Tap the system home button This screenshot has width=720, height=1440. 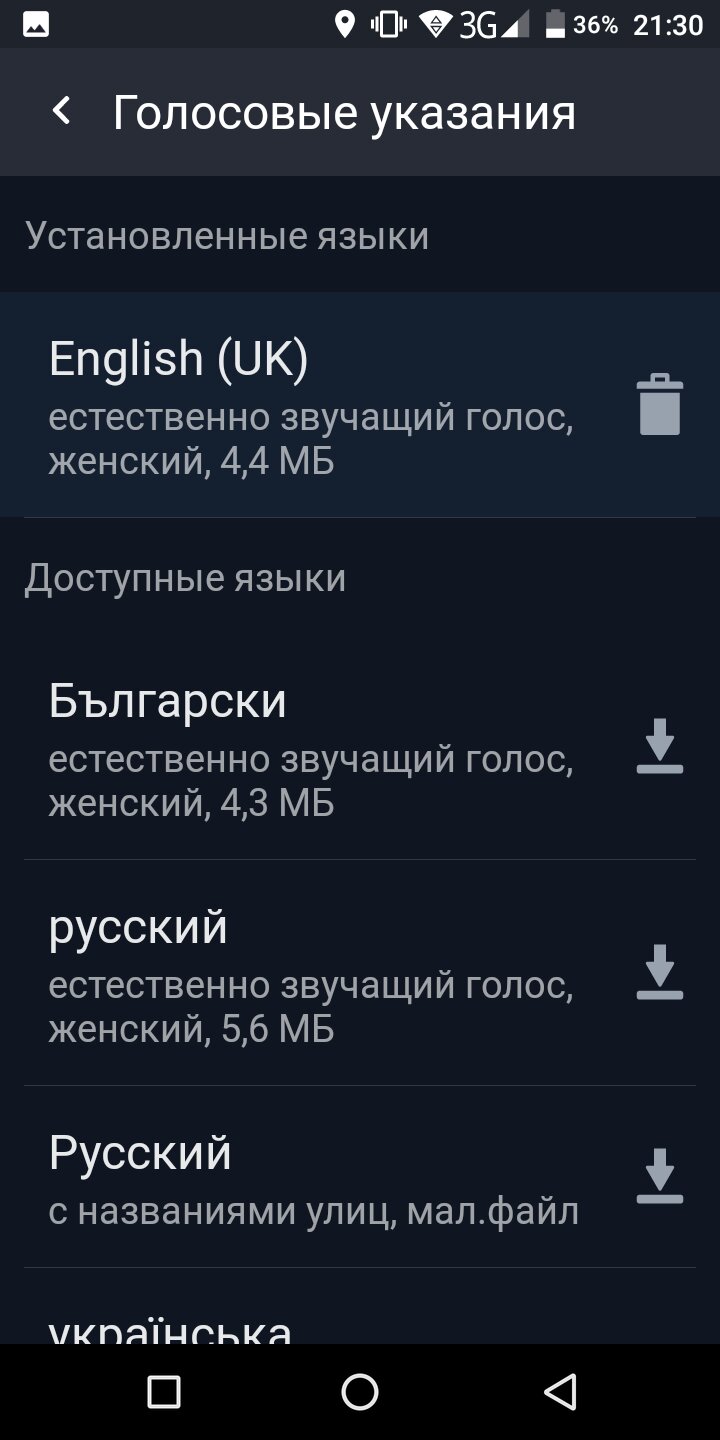tap(360, 1392)
